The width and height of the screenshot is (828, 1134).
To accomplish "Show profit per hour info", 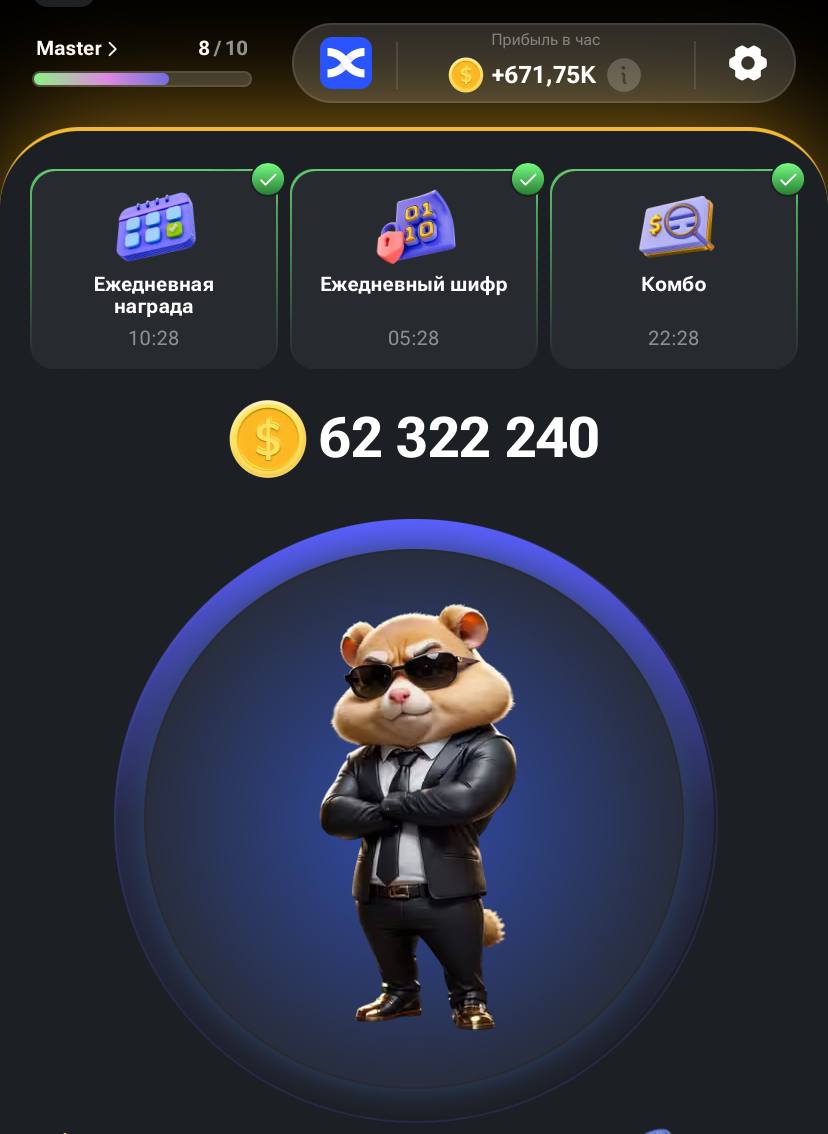I will 624,75.
